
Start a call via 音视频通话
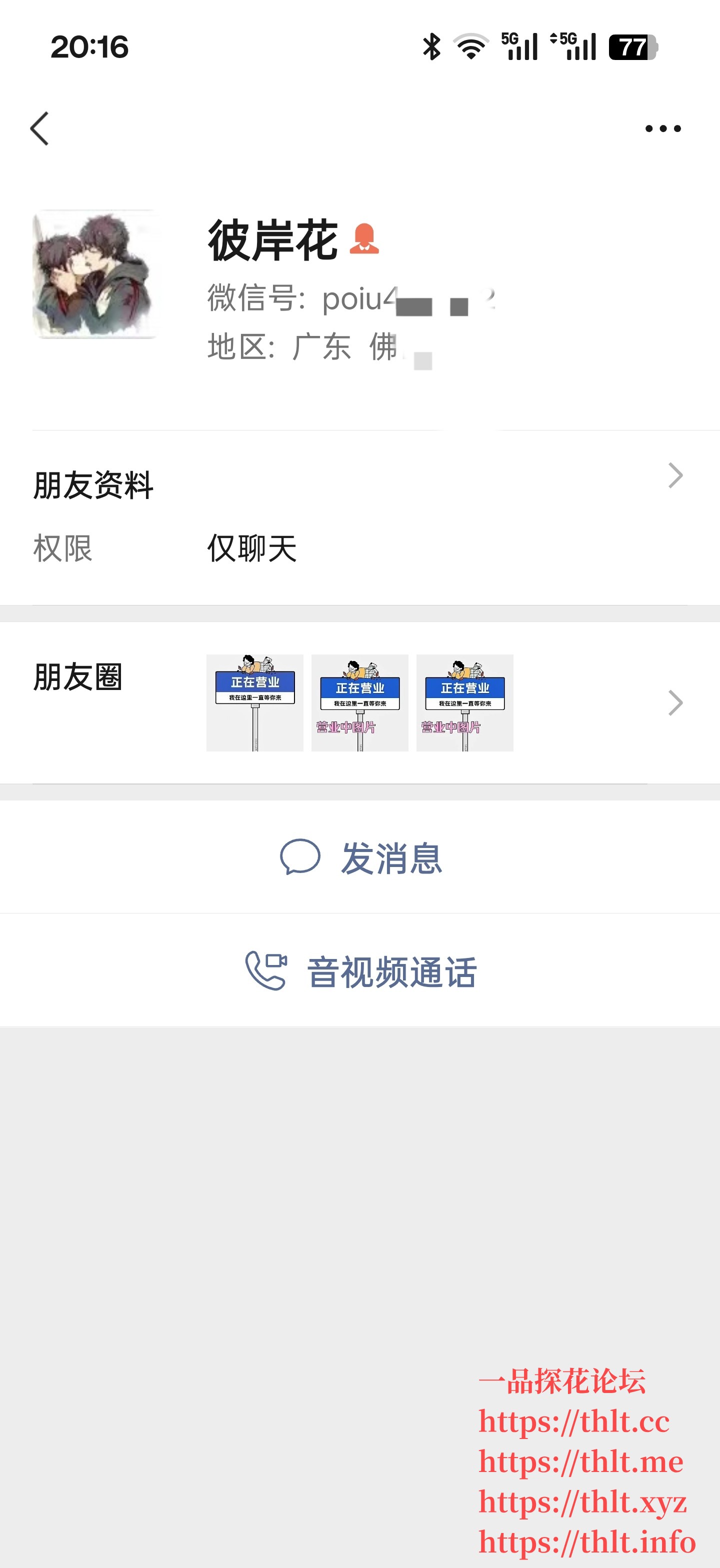[360, 971]
